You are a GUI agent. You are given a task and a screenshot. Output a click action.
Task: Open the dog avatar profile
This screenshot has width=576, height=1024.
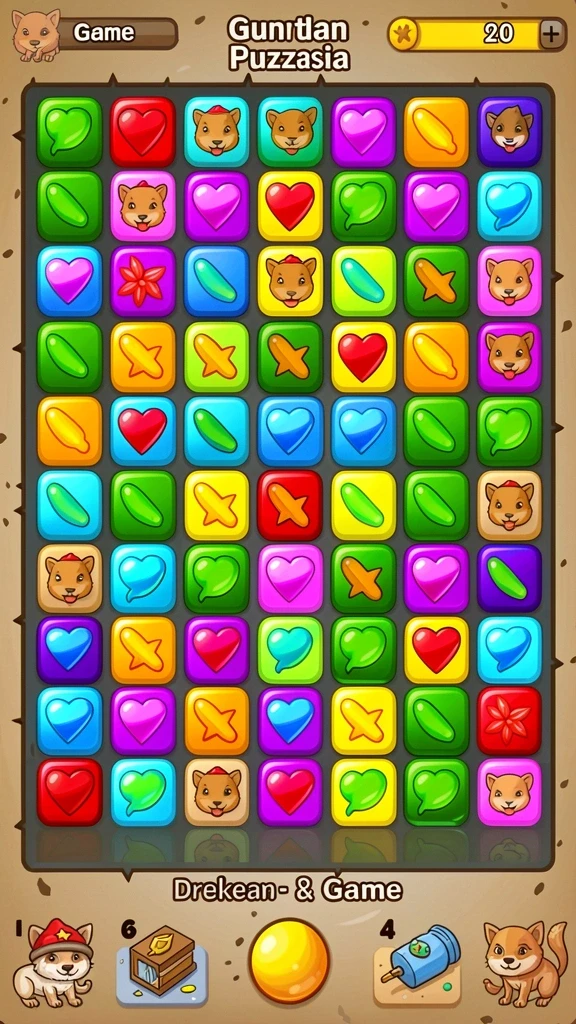(36, 35)
